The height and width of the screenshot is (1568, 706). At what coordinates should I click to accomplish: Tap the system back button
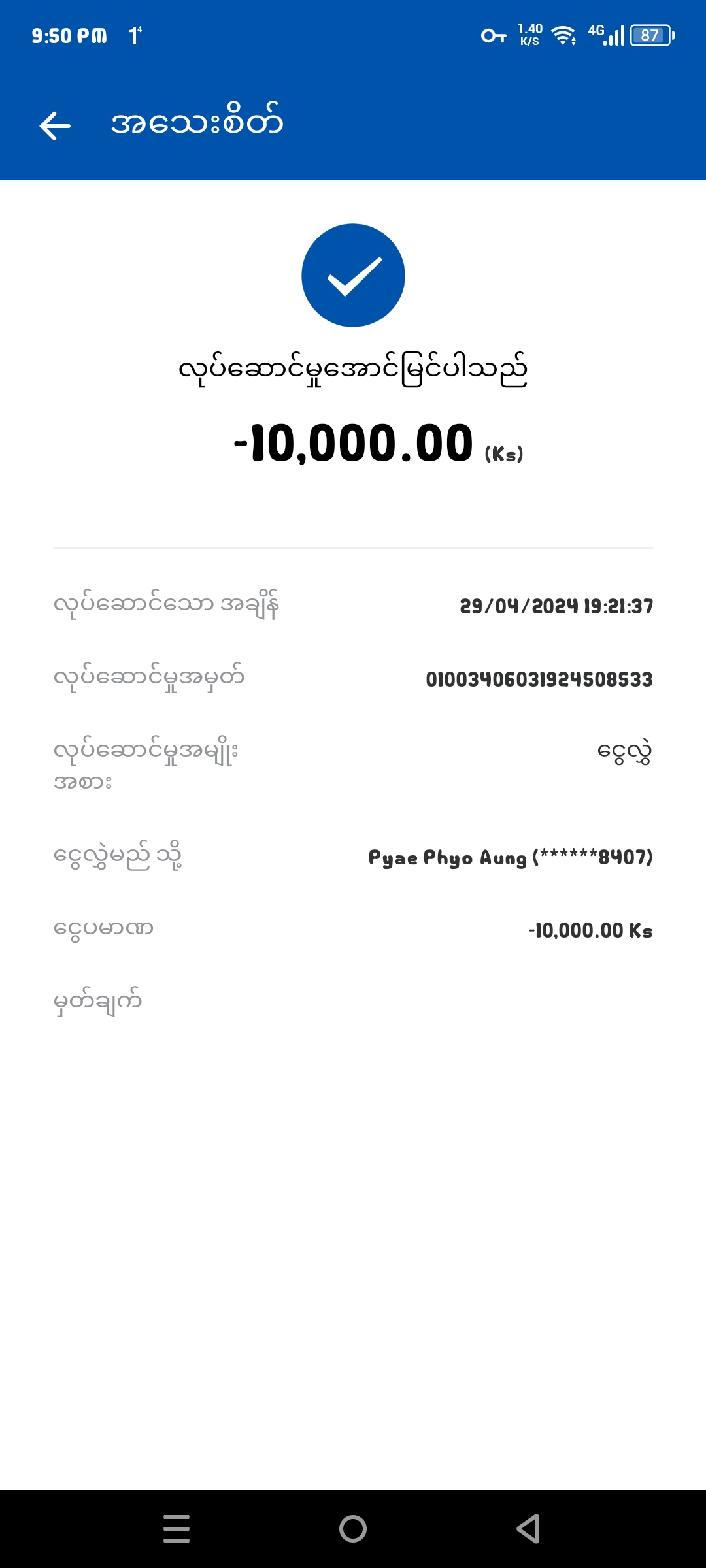click(x=528, y=1529)
